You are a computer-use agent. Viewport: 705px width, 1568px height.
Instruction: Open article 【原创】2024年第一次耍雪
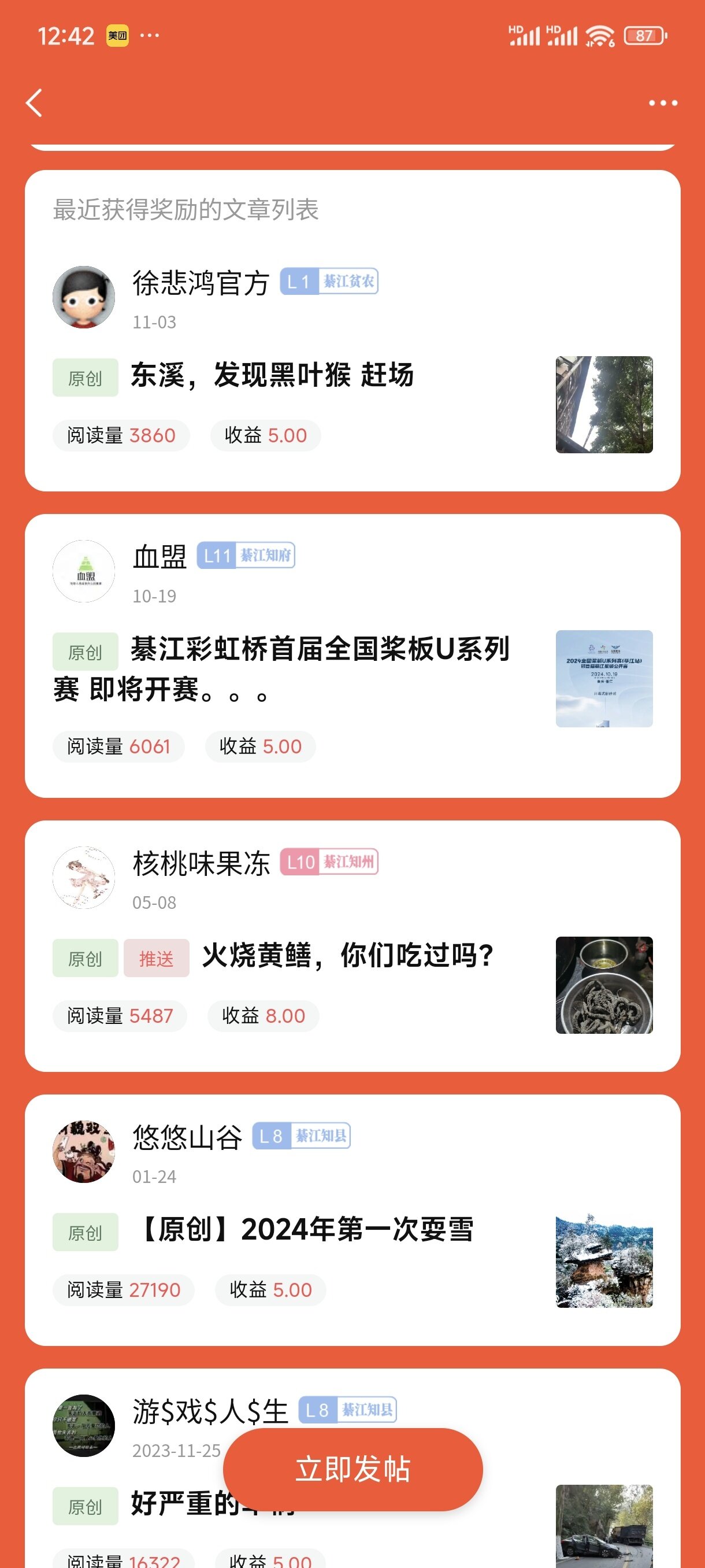(x=306, y=1229)
